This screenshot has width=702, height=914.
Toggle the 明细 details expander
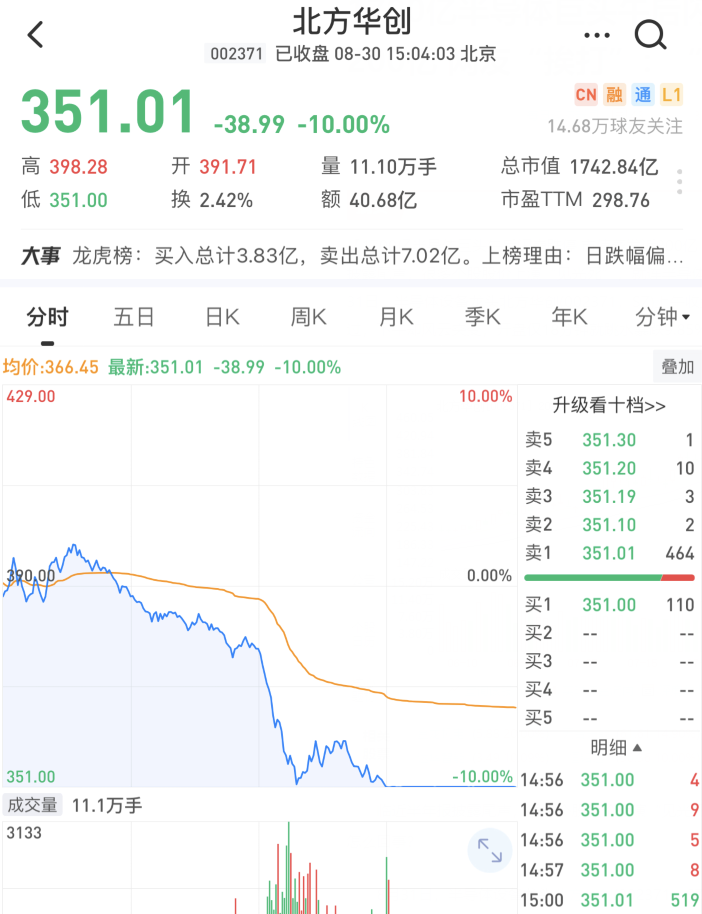pos(616,747)
